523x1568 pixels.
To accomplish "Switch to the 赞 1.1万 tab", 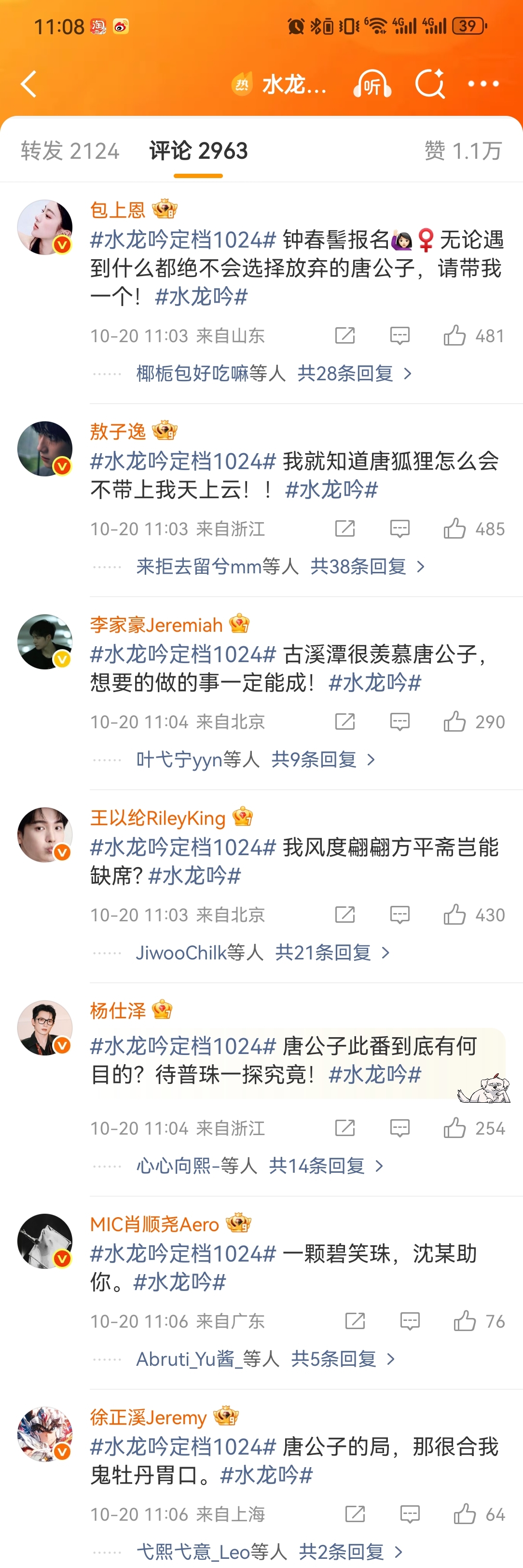I will click(x=463, y=151).
